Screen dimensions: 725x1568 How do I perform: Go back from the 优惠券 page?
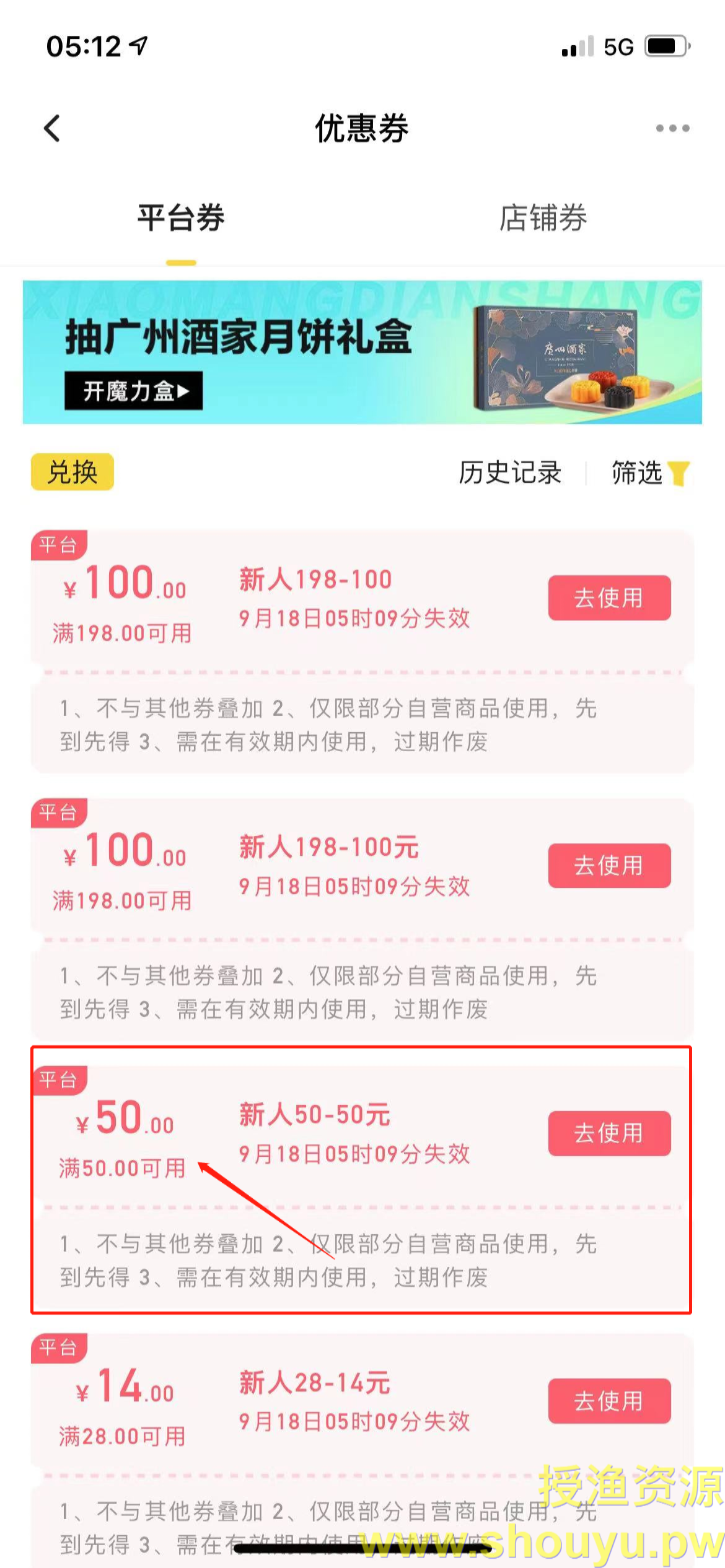(x=52, y=129)
